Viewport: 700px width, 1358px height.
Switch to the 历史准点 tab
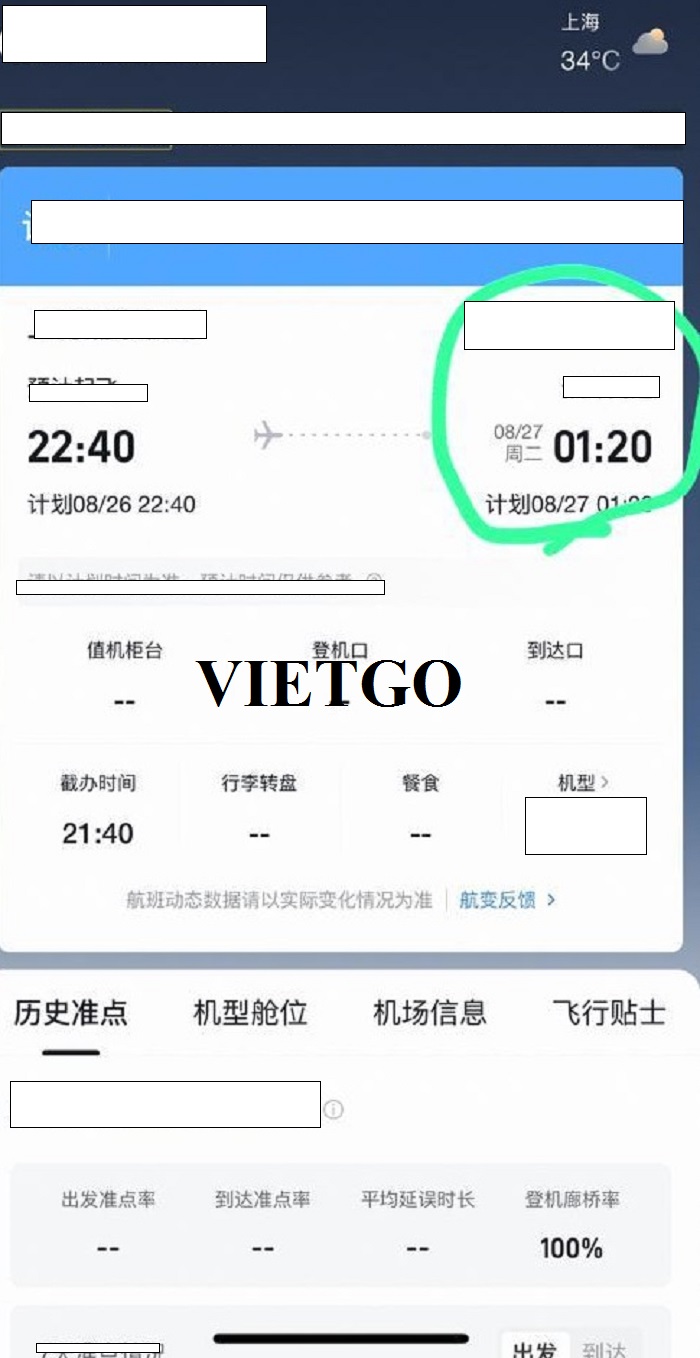70,1013
